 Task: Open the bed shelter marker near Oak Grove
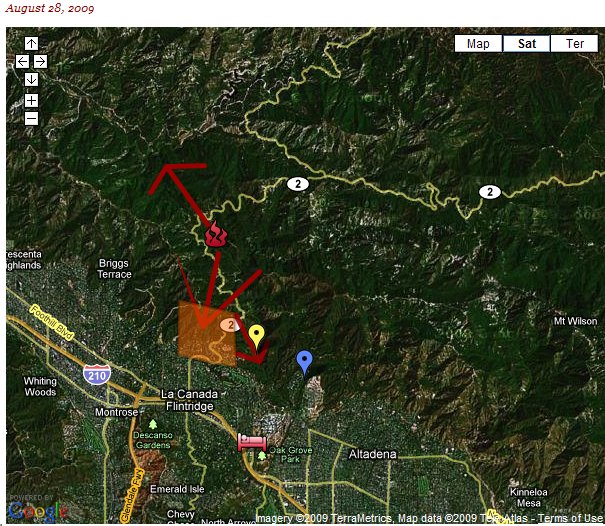pos(251,443)
